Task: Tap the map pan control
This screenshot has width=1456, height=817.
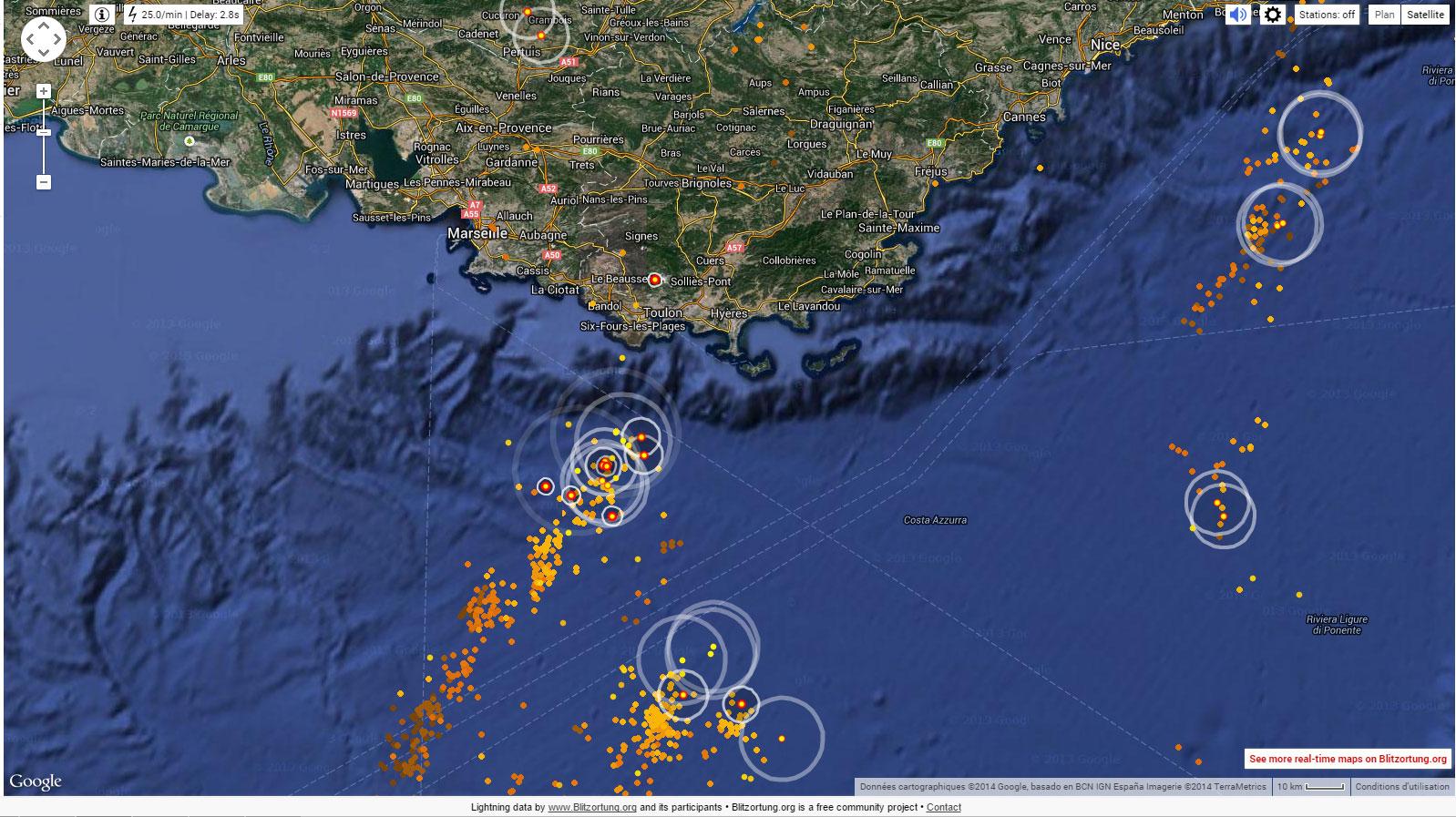Action: [x=44, y=40]
